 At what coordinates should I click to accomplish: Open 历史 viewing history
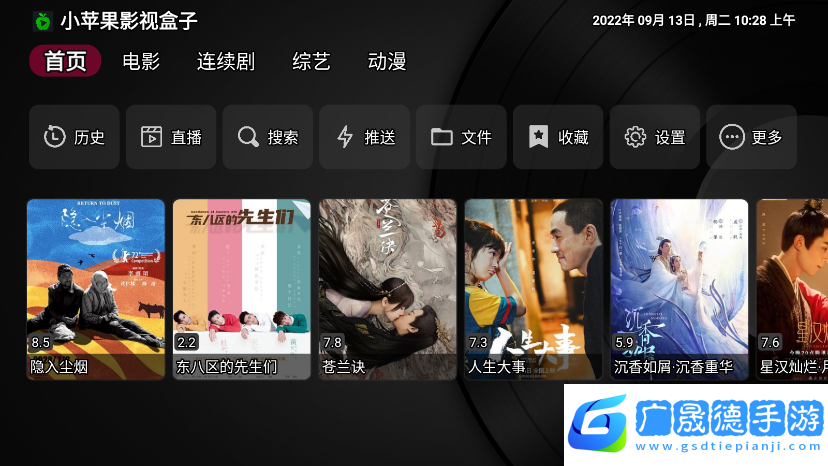tap(74, 137)
